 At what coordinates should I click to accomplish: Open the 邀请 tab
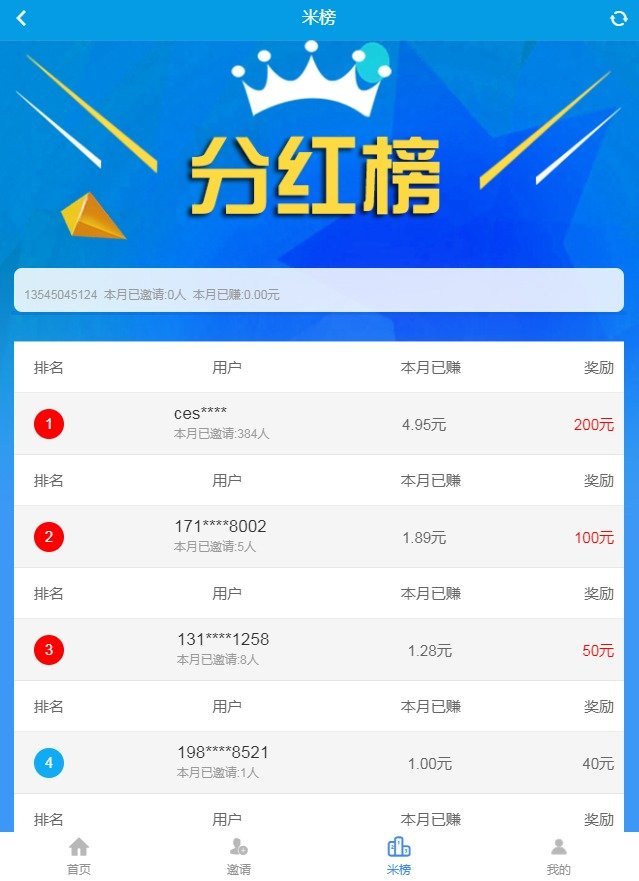(x=239, y=856)
